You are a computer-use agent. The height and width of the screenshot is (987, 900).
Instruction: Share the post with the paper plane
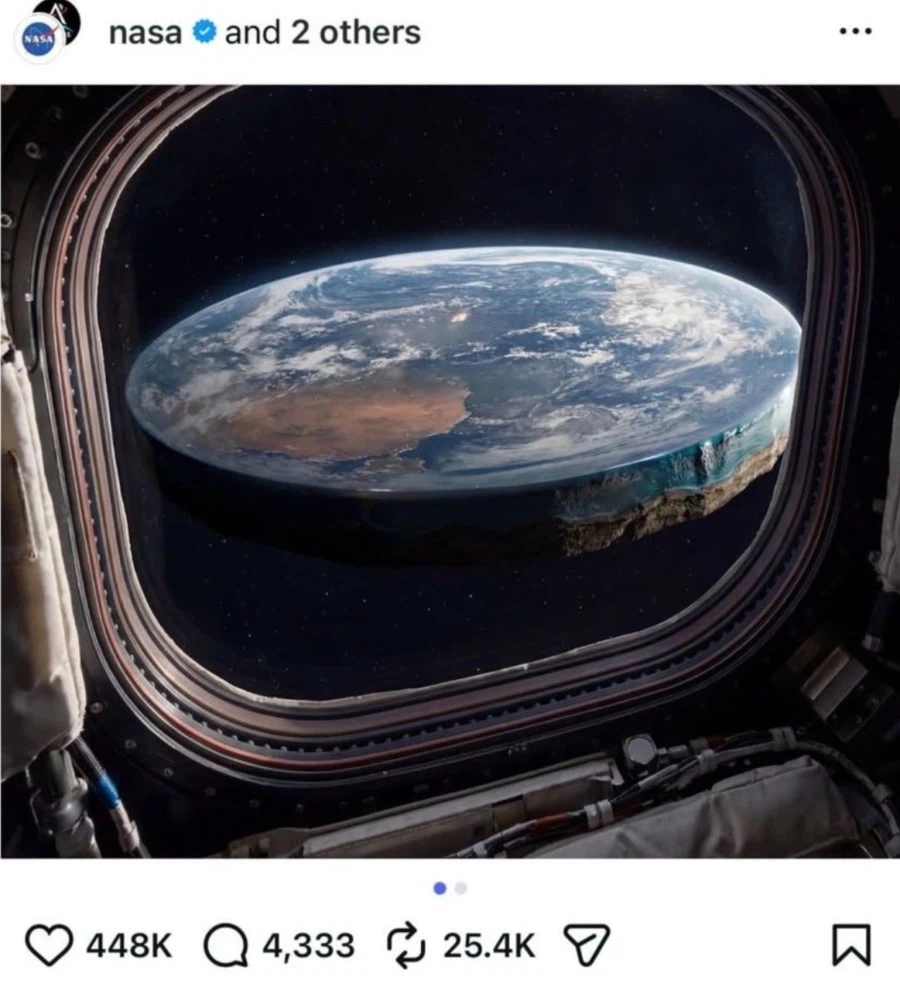(587, 944)
